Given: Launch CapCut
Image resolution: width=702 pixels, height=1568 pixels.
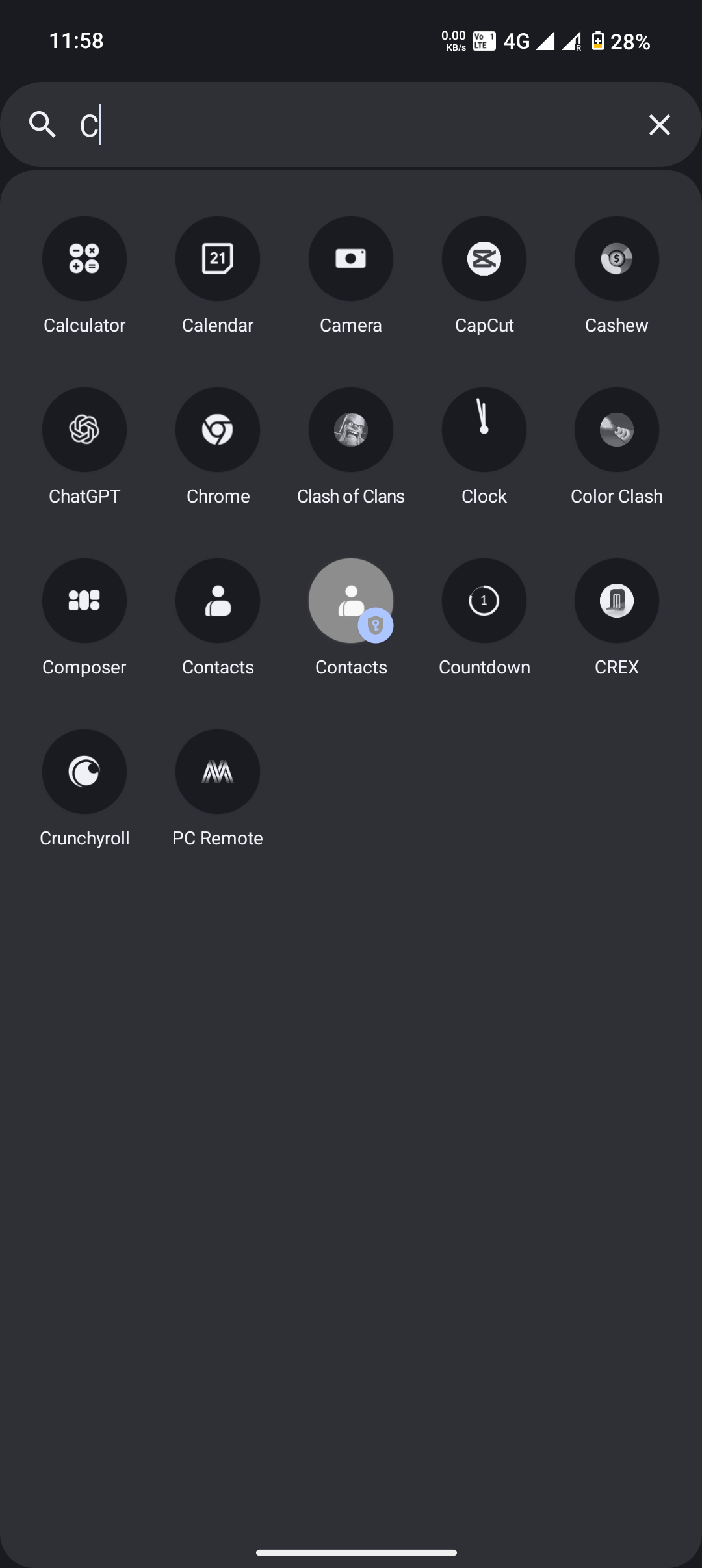Looking at the screenshot, I should pyautogui.click(x=484, y=259).
